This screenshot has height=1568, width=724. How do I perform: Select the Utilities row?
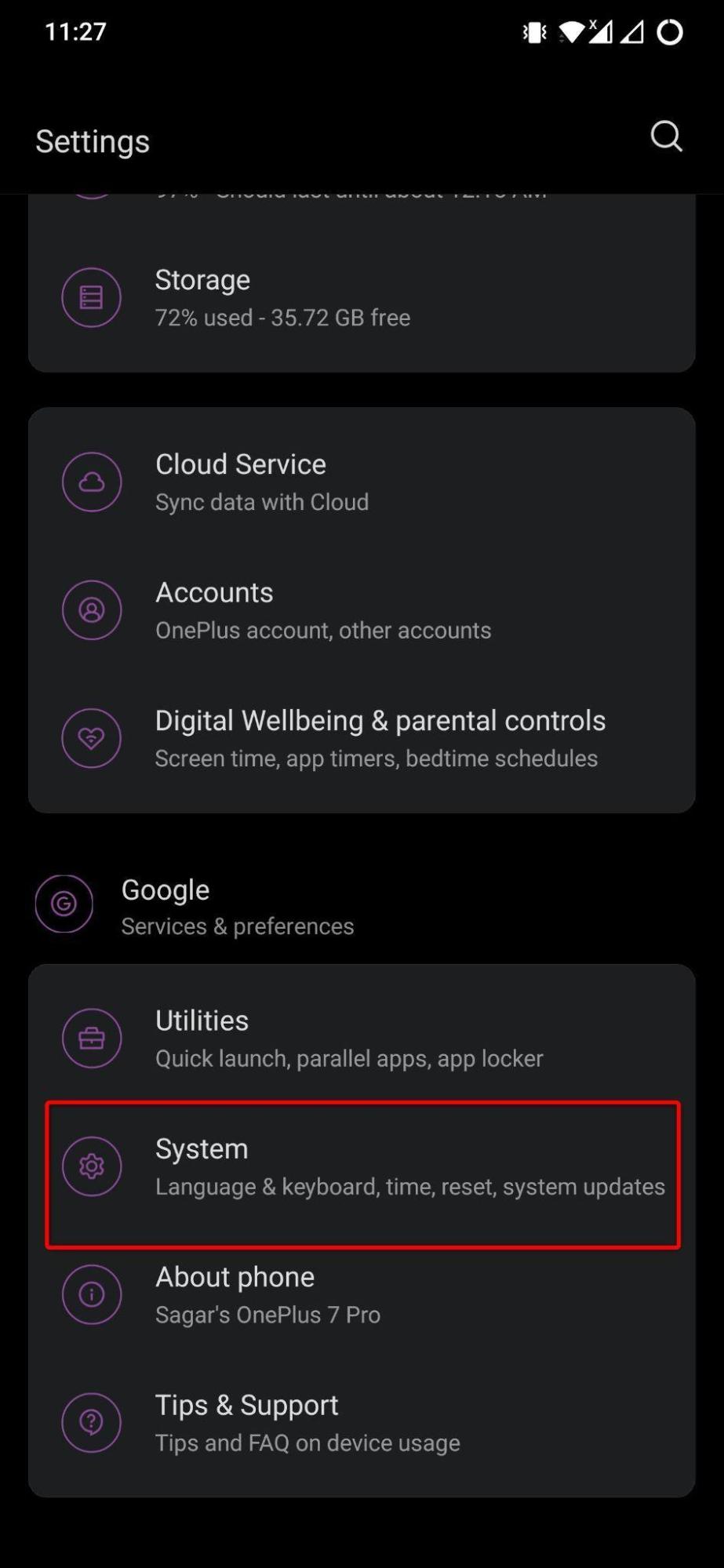(x=361, y=1038)
